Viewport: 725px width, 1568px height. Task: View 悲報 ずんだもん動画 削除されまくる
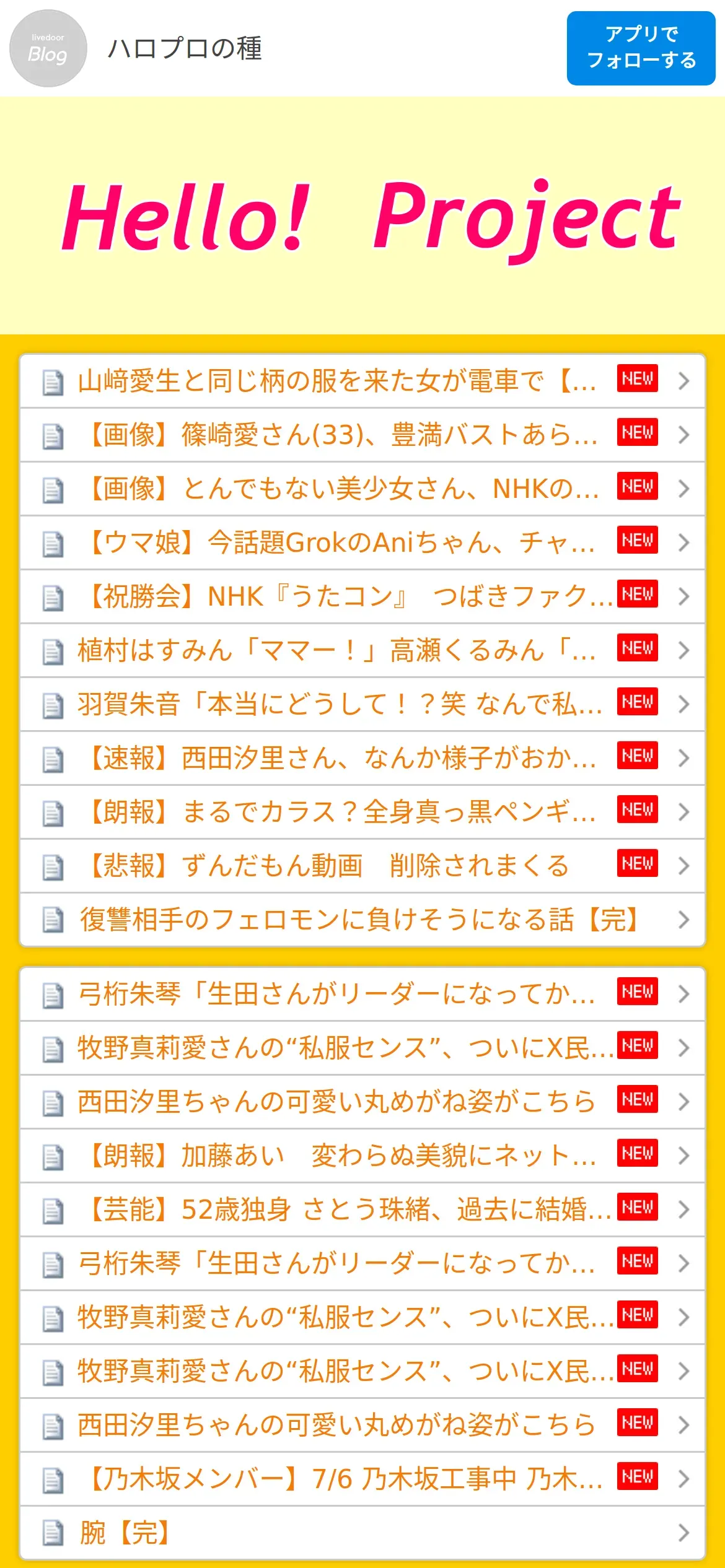[362, 866]
